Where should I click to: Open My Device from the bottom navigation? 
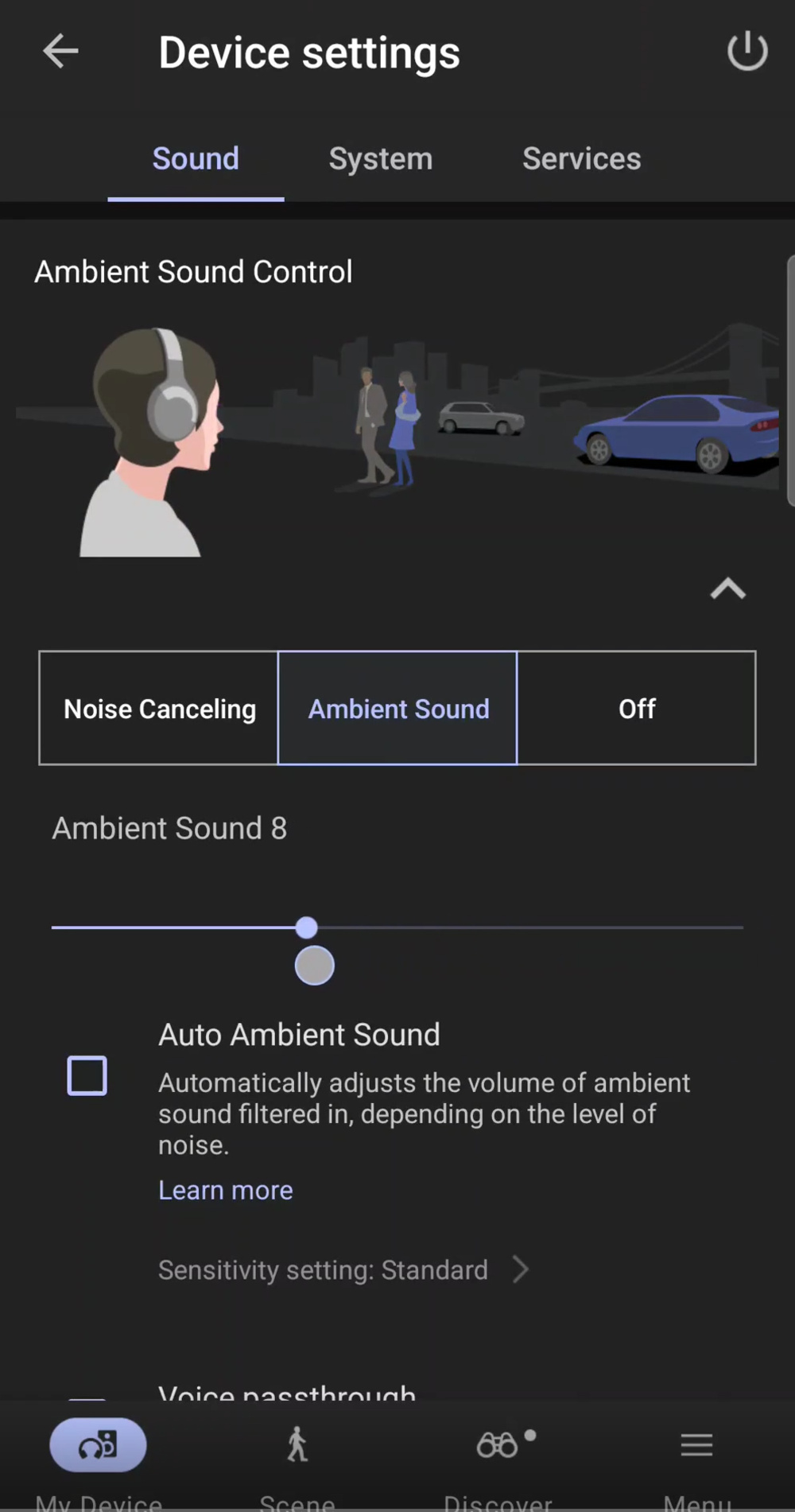[97, 1445]
